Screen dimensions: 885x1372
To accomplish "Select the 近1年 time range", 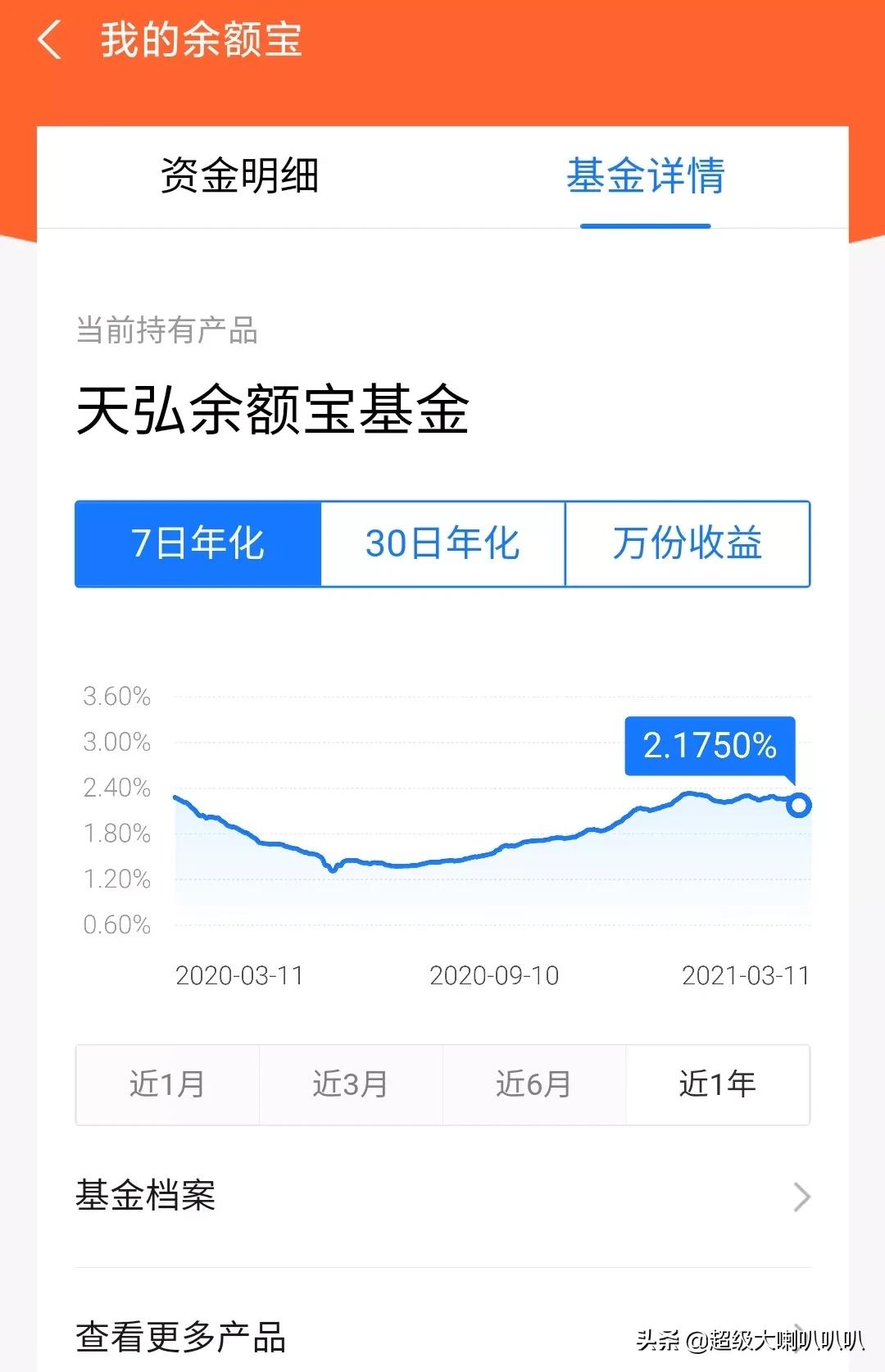I will pyautogui.click(x=719, y=1084).
